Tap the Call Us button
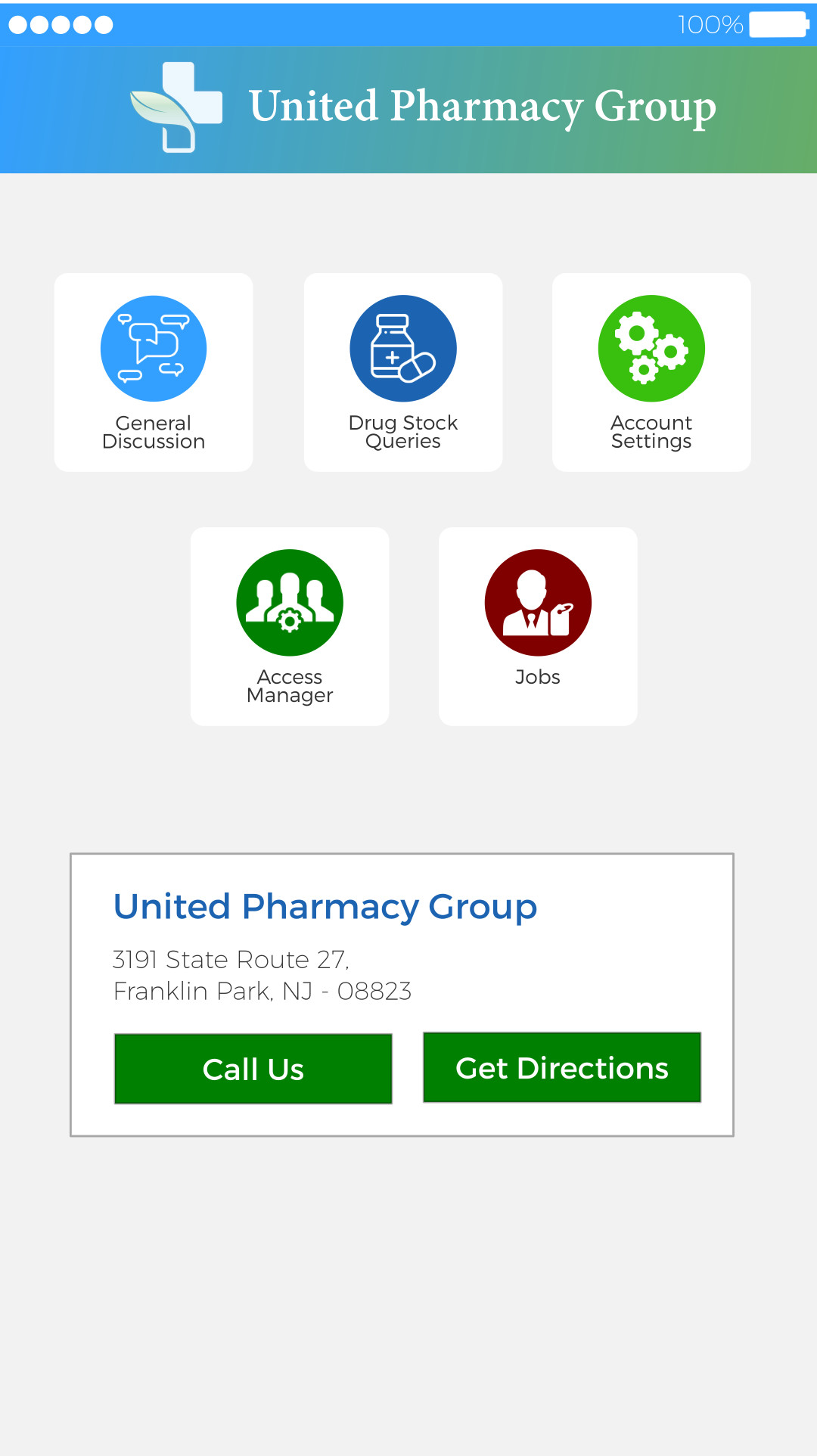817x1456 pixels. coord(253,1069)
